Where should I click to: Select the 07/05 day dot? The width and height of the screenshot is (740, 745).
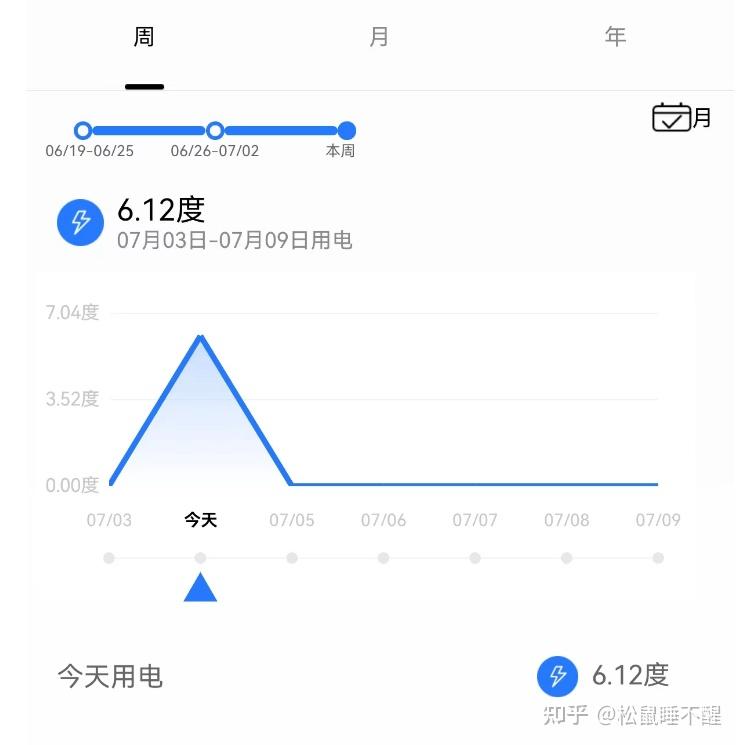292,558
